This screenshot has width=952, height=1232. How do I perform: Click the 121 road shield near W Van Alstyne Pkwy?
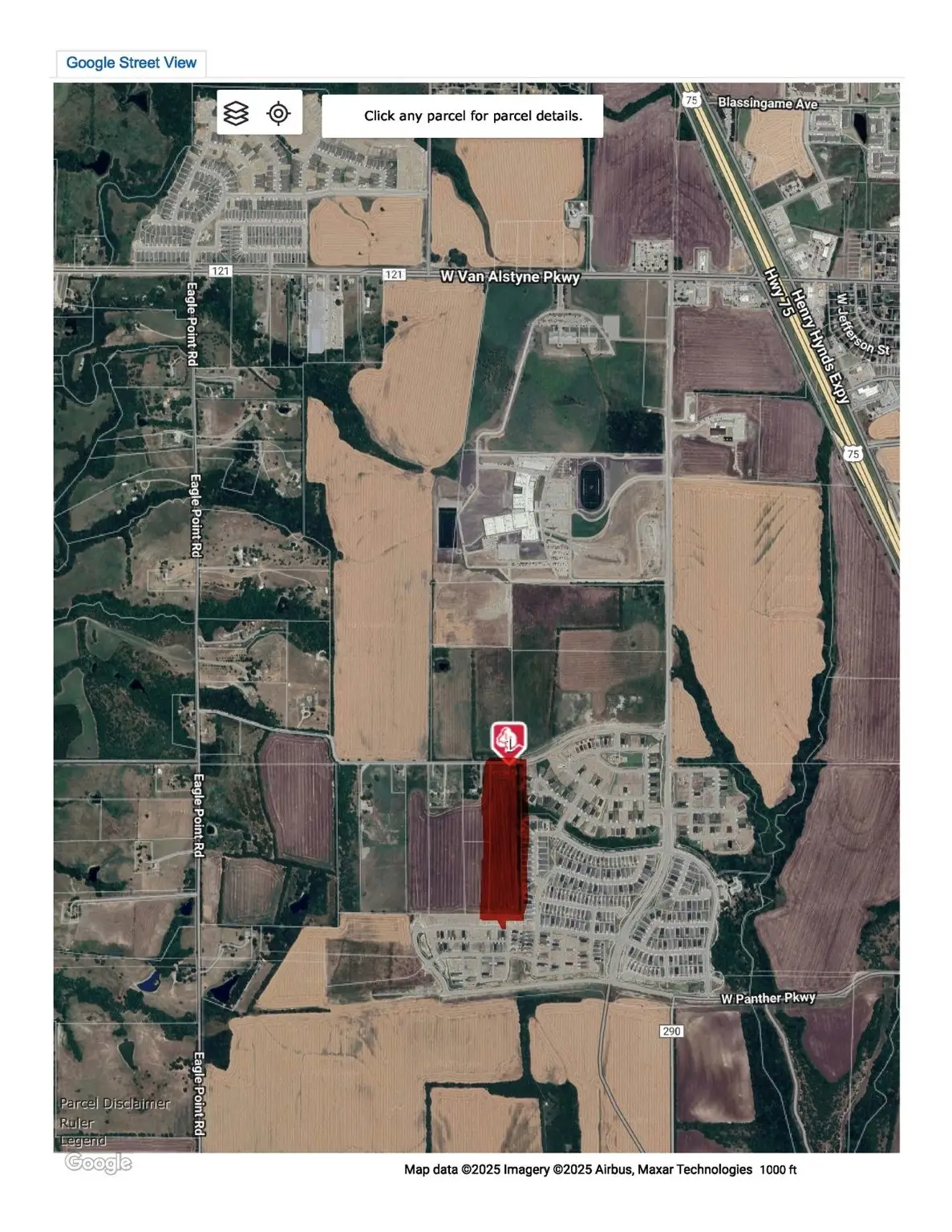pos(392,275)
